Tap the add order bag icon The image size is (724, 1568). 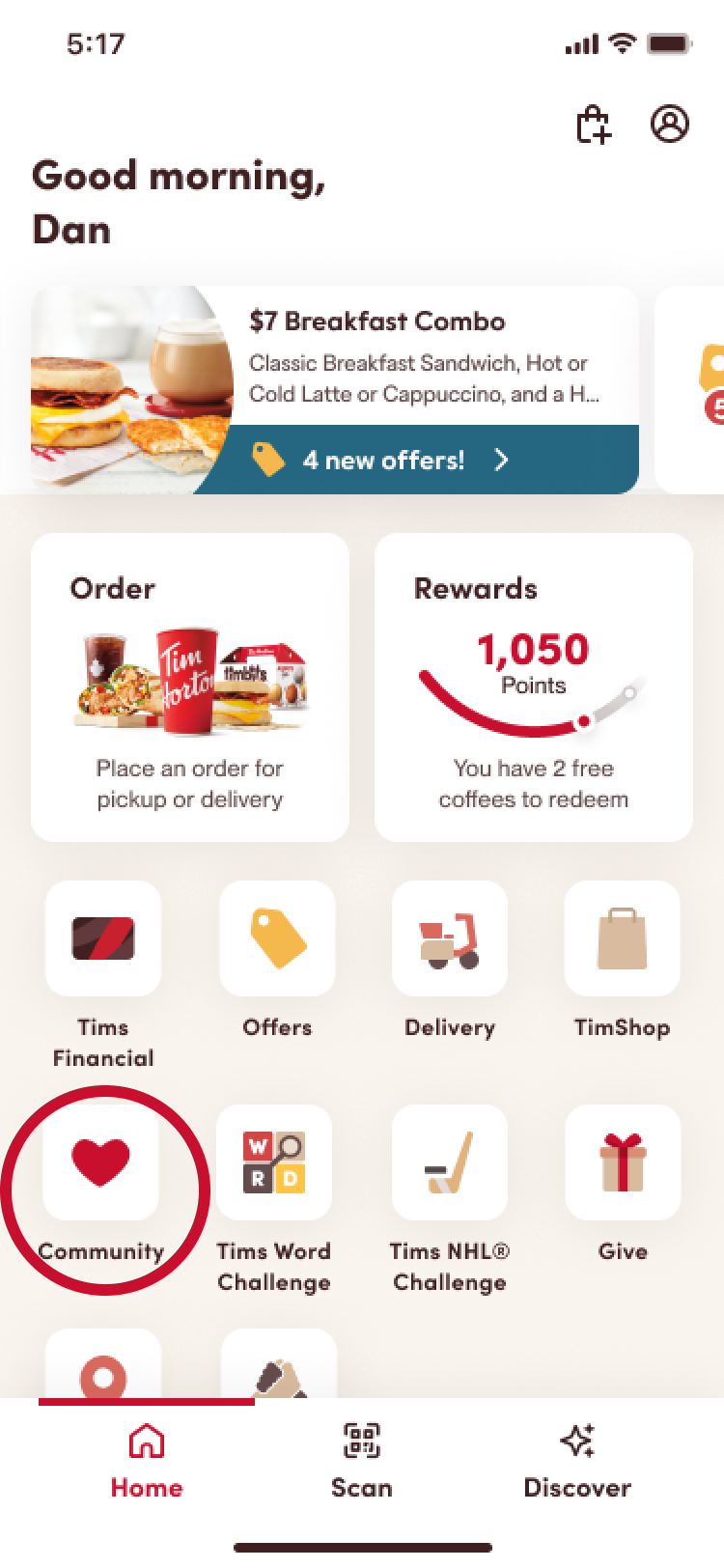(x=593, y=125)
